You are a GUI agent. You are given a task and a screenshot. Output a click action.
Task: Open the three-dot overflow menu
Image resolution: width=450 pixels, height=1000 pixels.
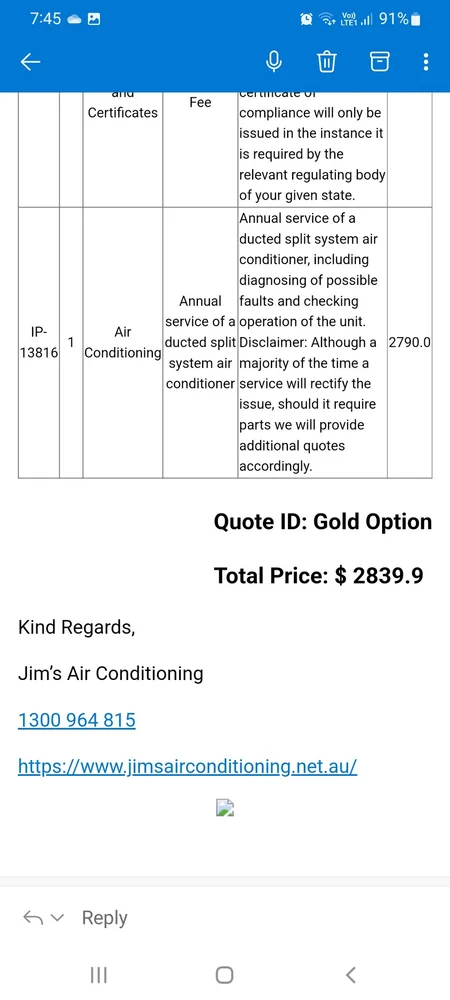tap(426, 62)
